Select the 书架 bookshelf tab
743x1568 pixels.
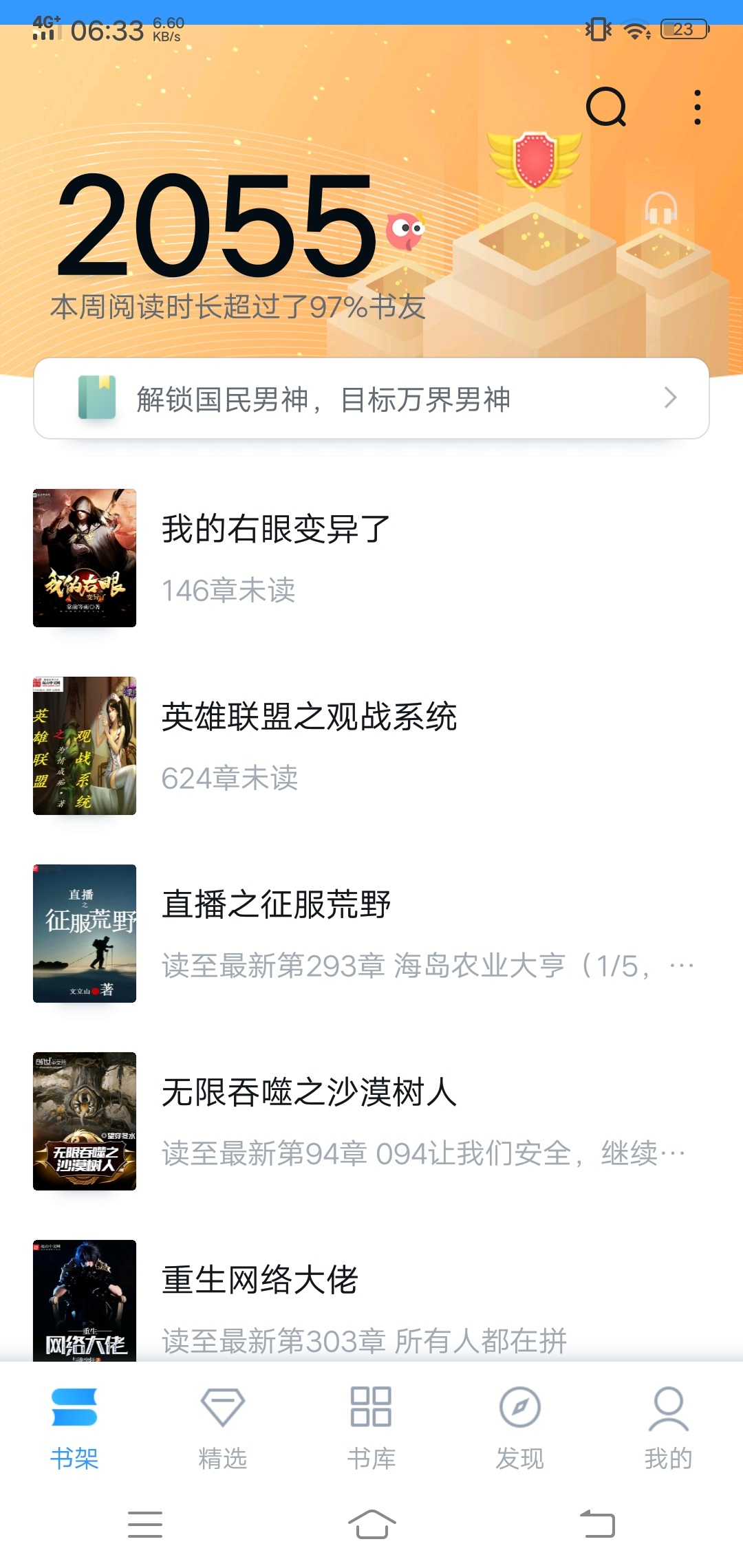coord(74,1427)
